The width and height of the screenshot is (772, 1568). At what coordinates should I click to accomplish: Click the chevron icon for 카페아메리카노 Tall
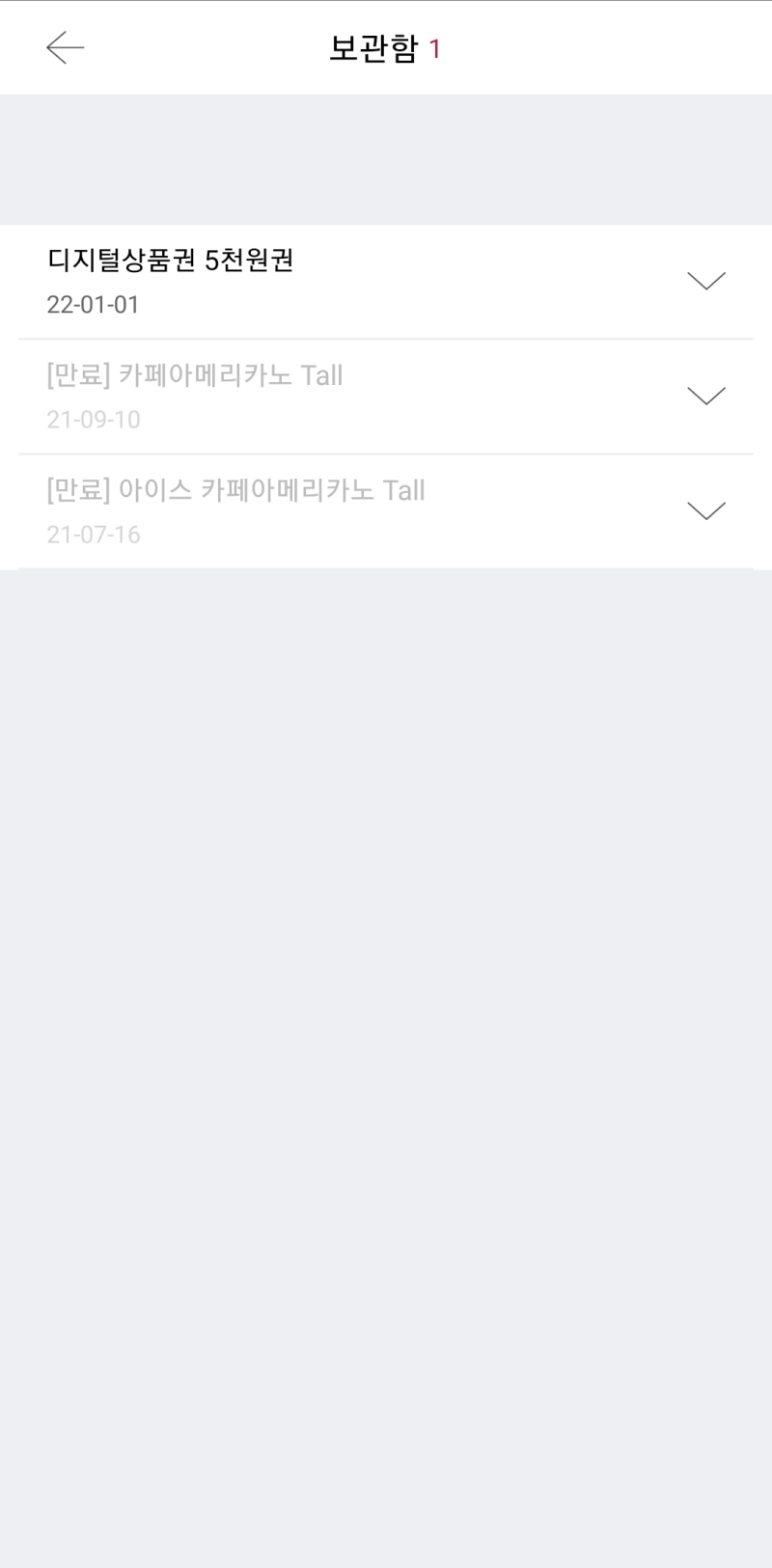coord(706,396)
